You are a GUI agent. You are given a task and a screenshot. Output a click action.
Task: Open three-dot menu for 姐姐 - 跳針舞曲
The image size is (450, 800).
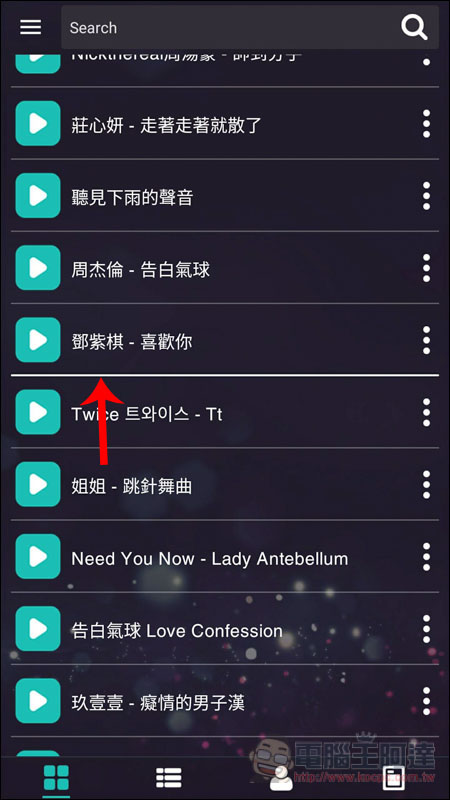[x=427, y=484]
